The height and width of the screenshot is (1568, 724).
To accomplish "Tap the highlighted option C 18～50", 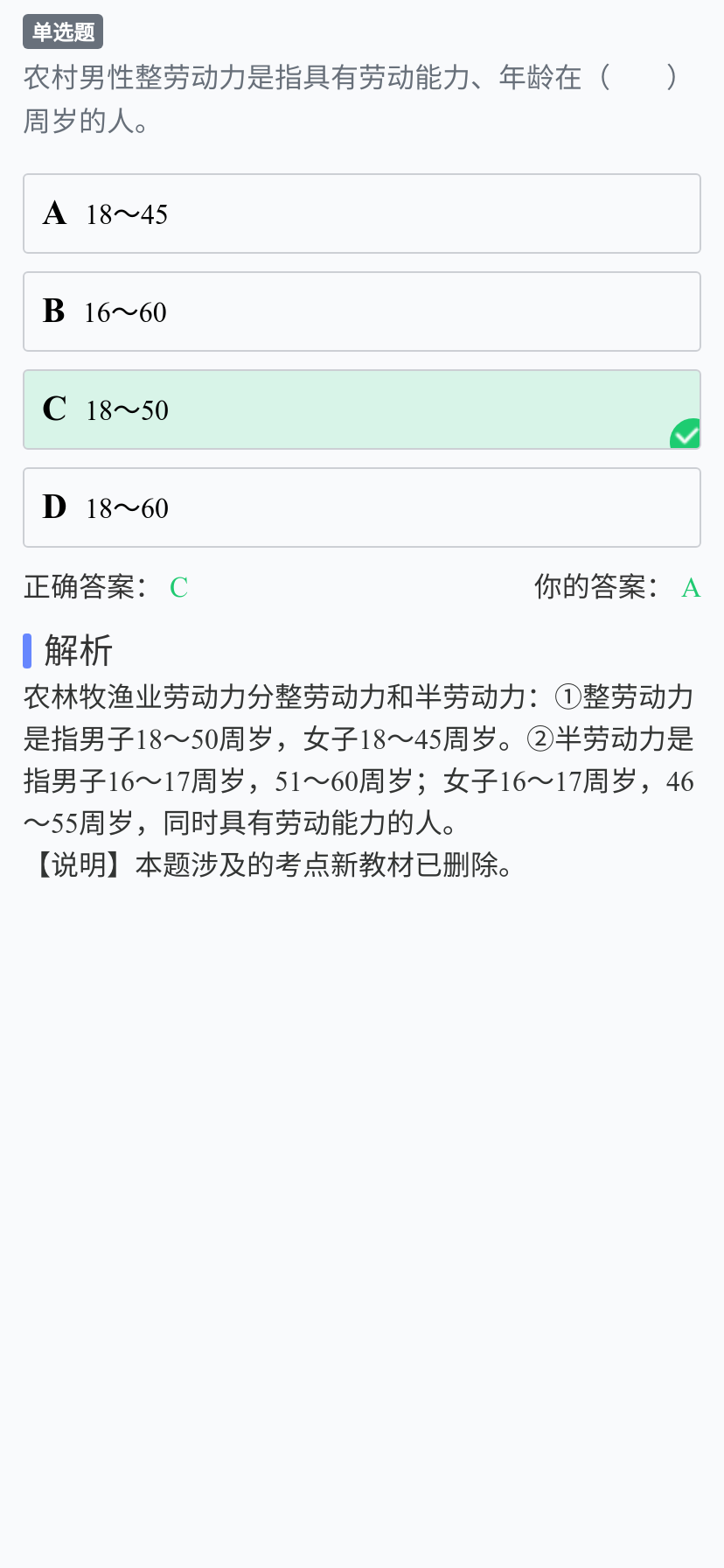I will [x=362, y=409].
